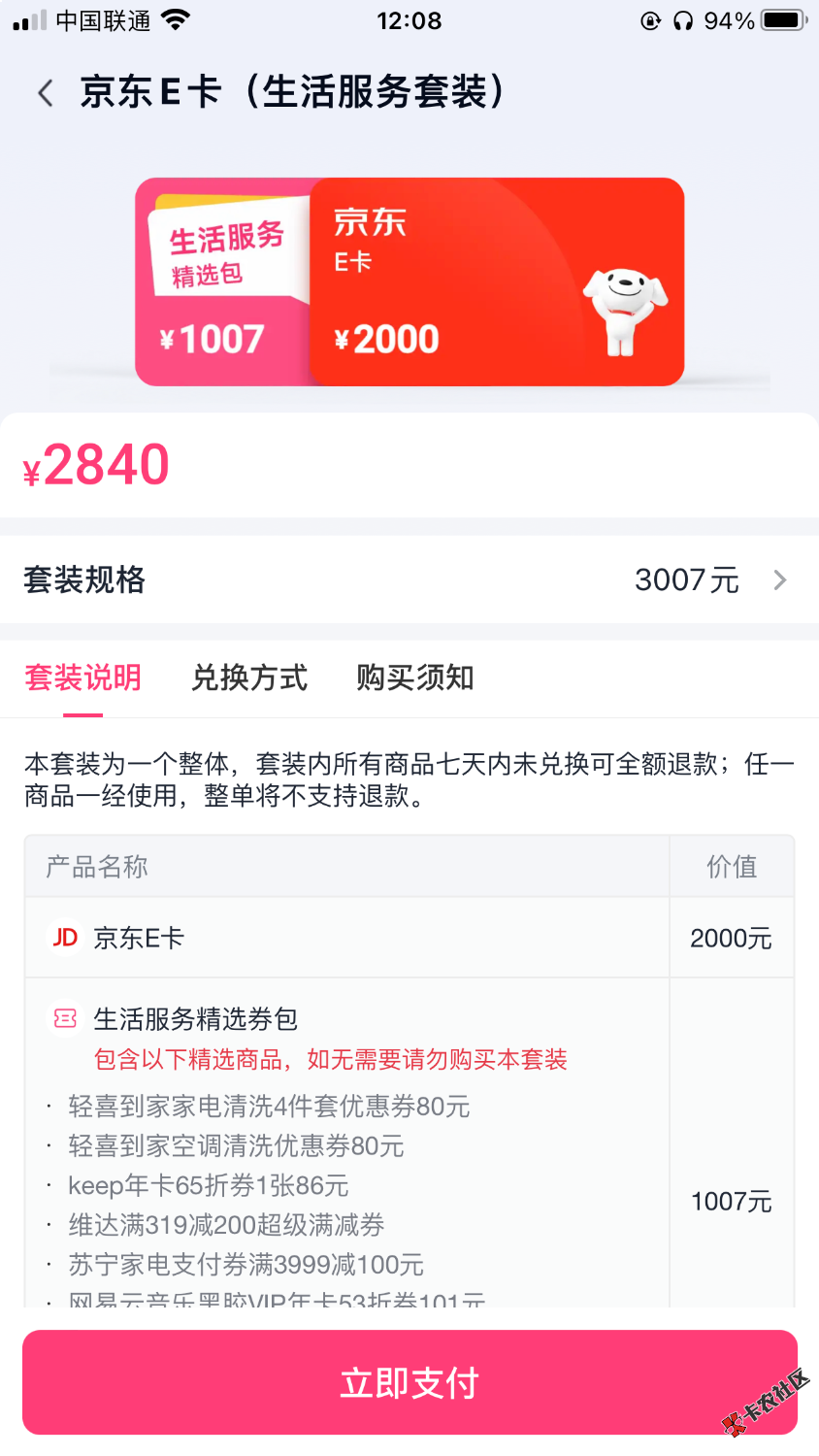Switch to the 兑换方式 tab

(249, 678)
